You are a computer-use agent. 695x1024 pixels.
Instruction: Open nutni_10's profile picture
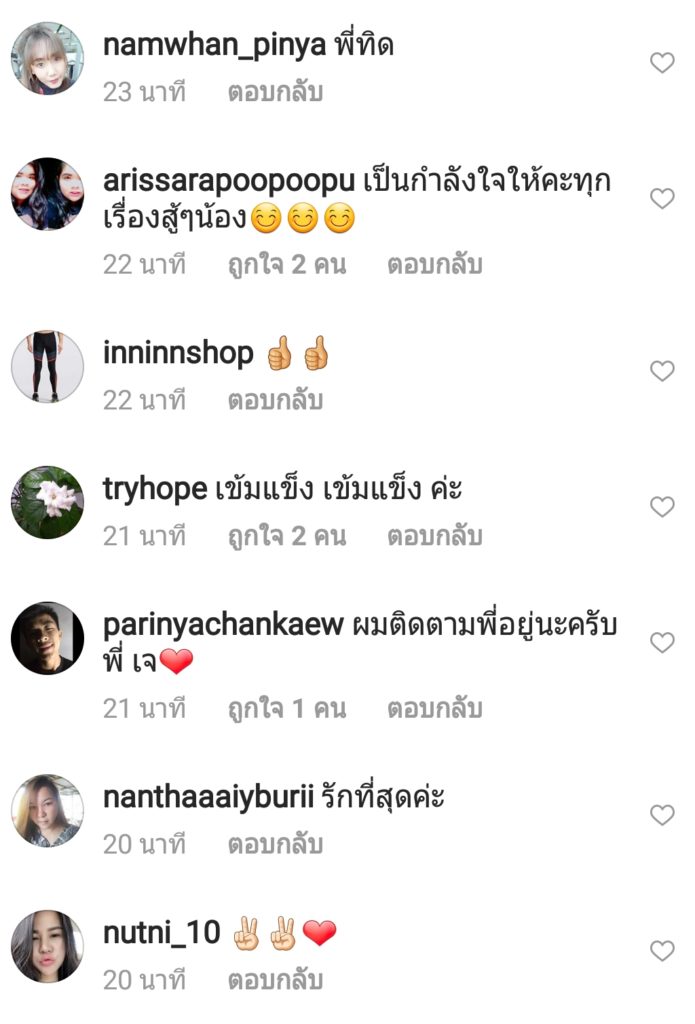48,946
